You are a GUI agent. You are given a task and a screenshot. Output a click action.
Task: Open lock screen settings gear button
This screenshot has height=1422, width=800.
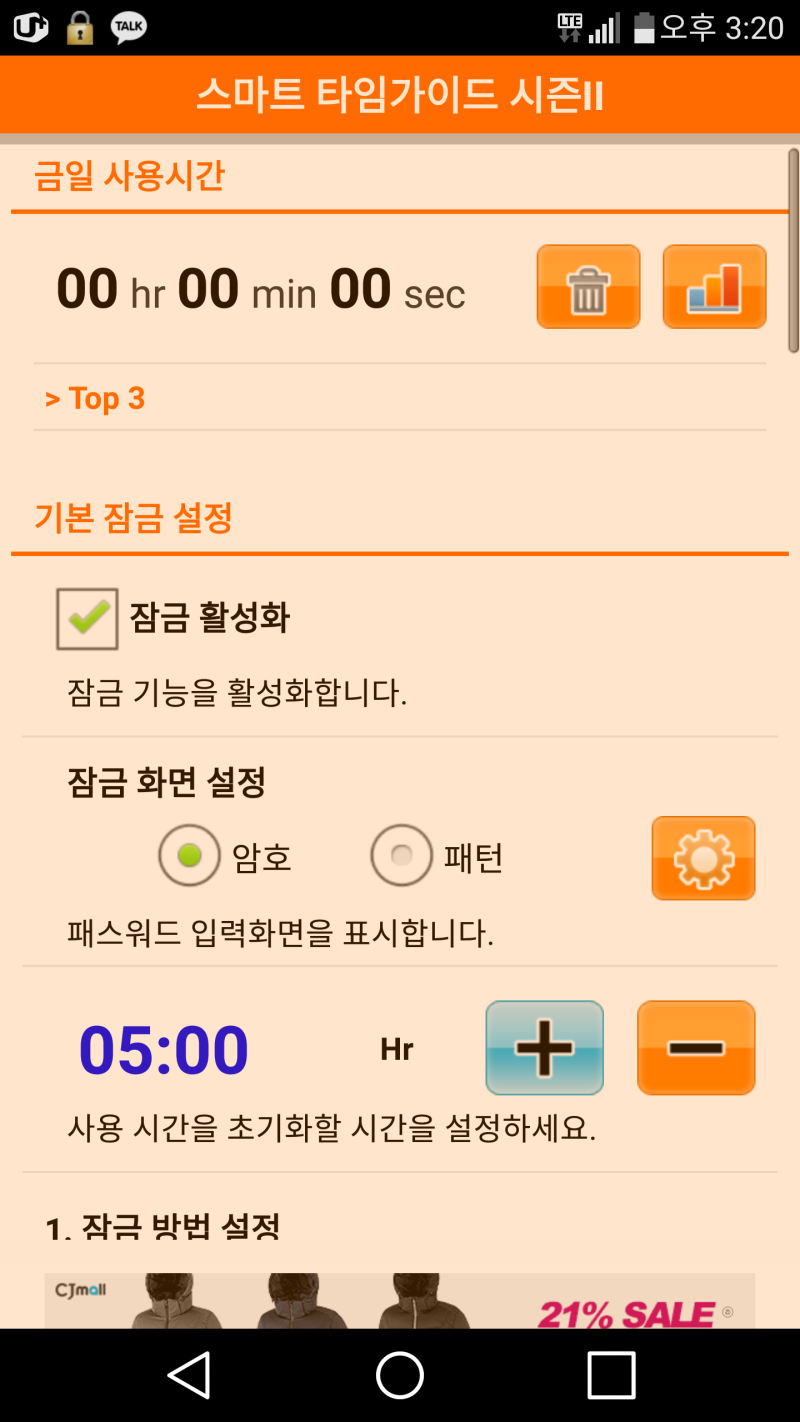coord(703,858)
